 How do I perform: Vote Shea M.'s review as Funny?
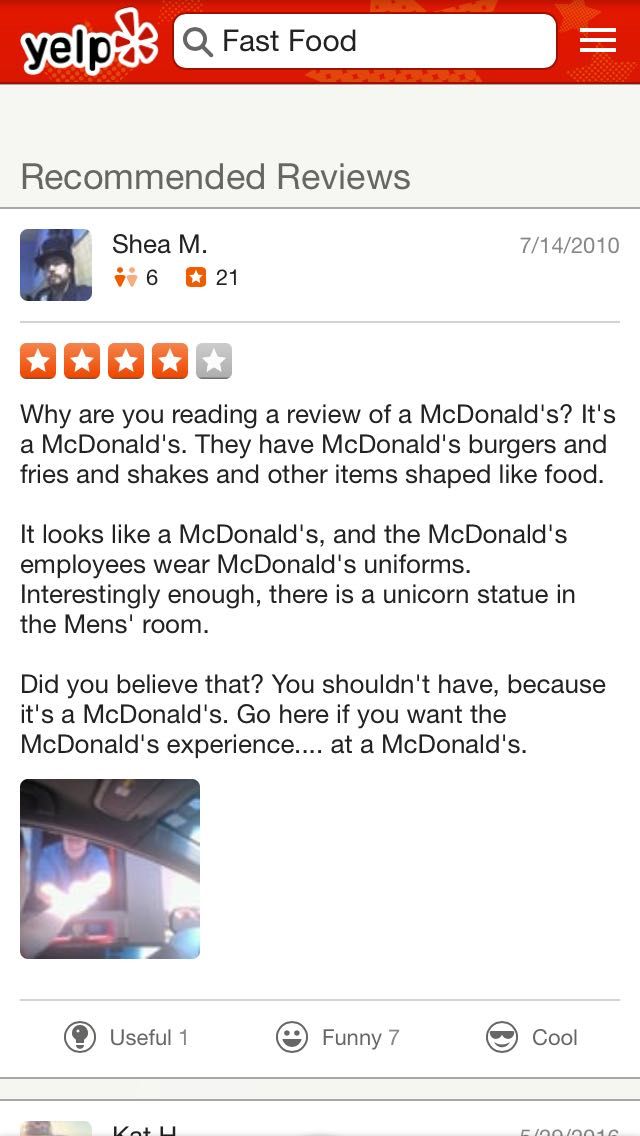338,1038
